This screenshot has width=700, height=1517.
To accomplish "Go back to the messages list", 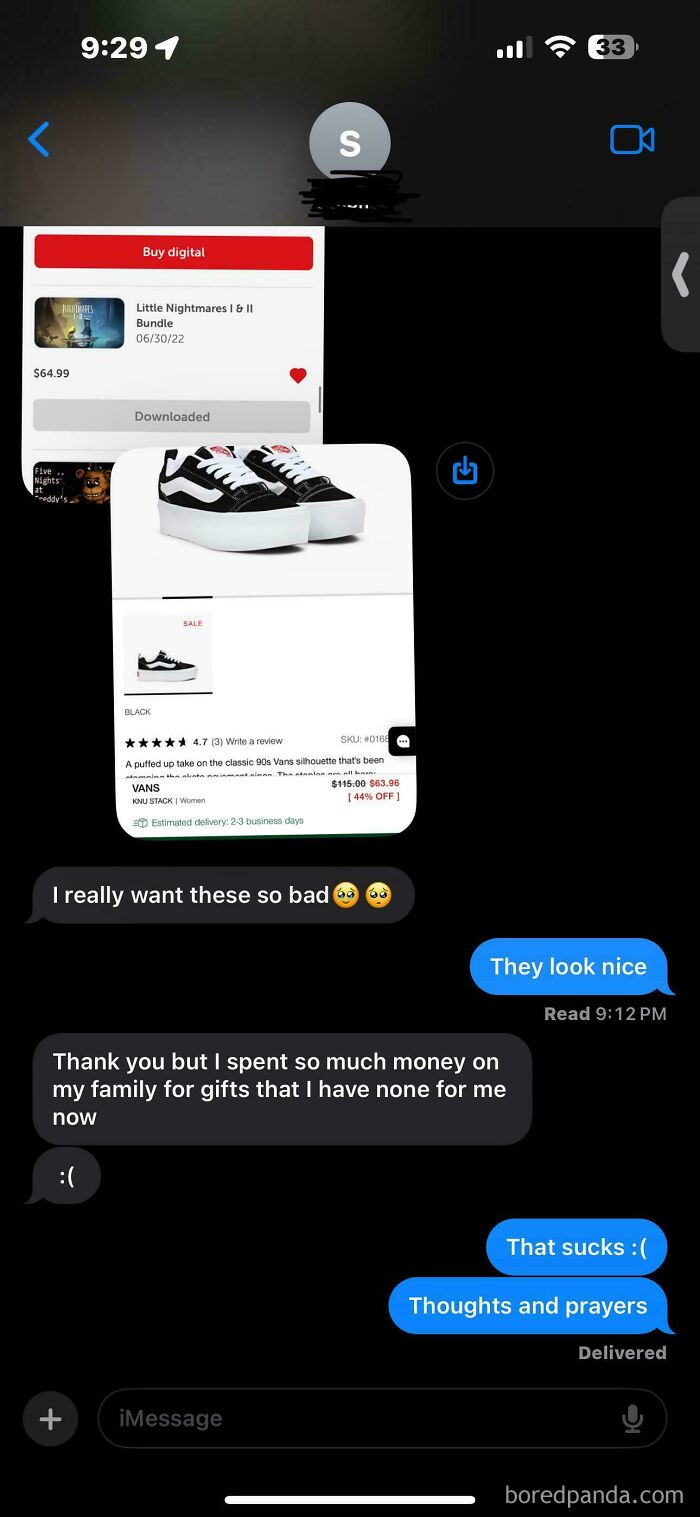I will tap(39, 140).
